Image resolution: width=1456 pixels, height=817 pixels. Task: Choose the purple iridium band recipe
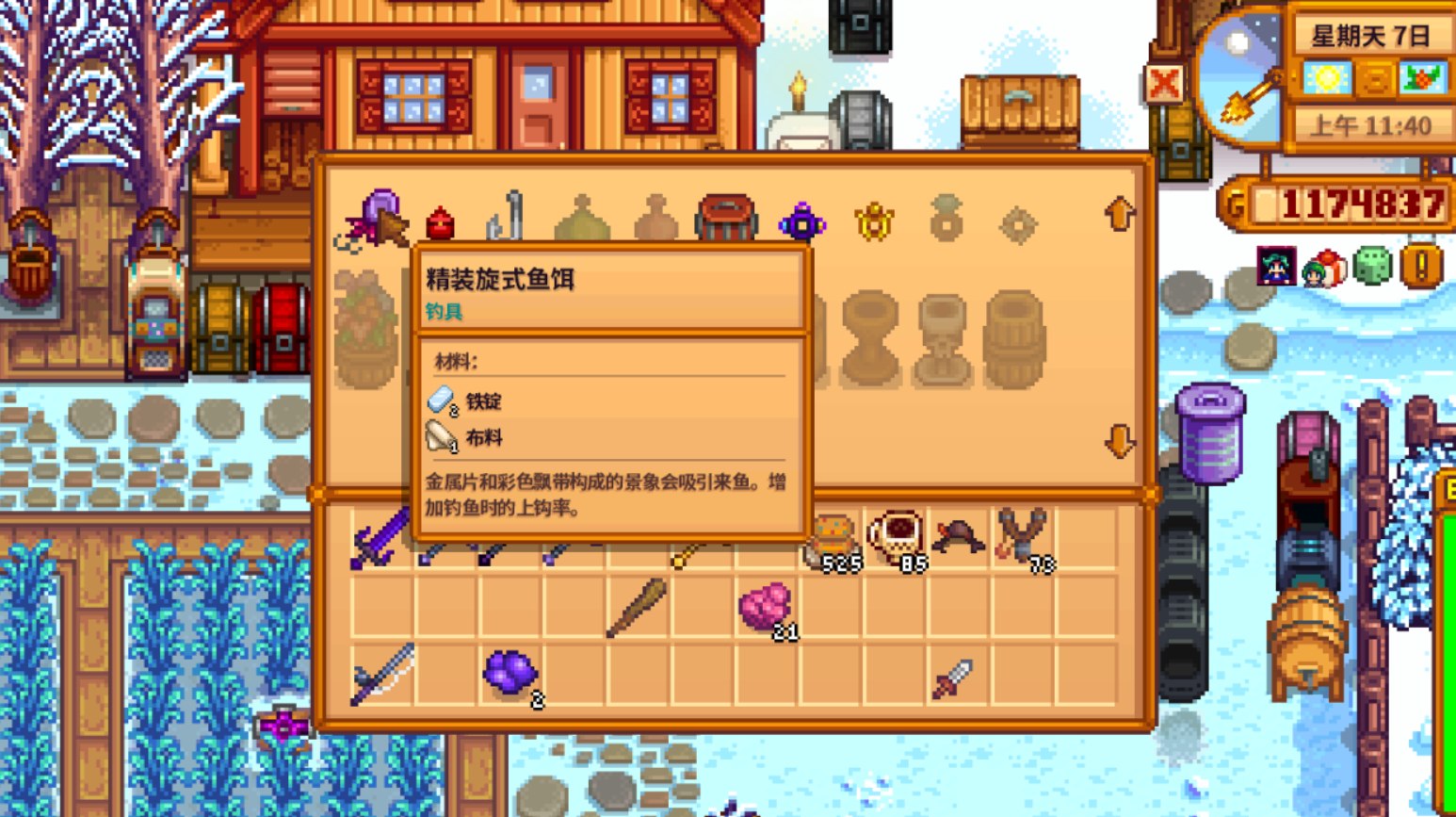pos(801,223)
